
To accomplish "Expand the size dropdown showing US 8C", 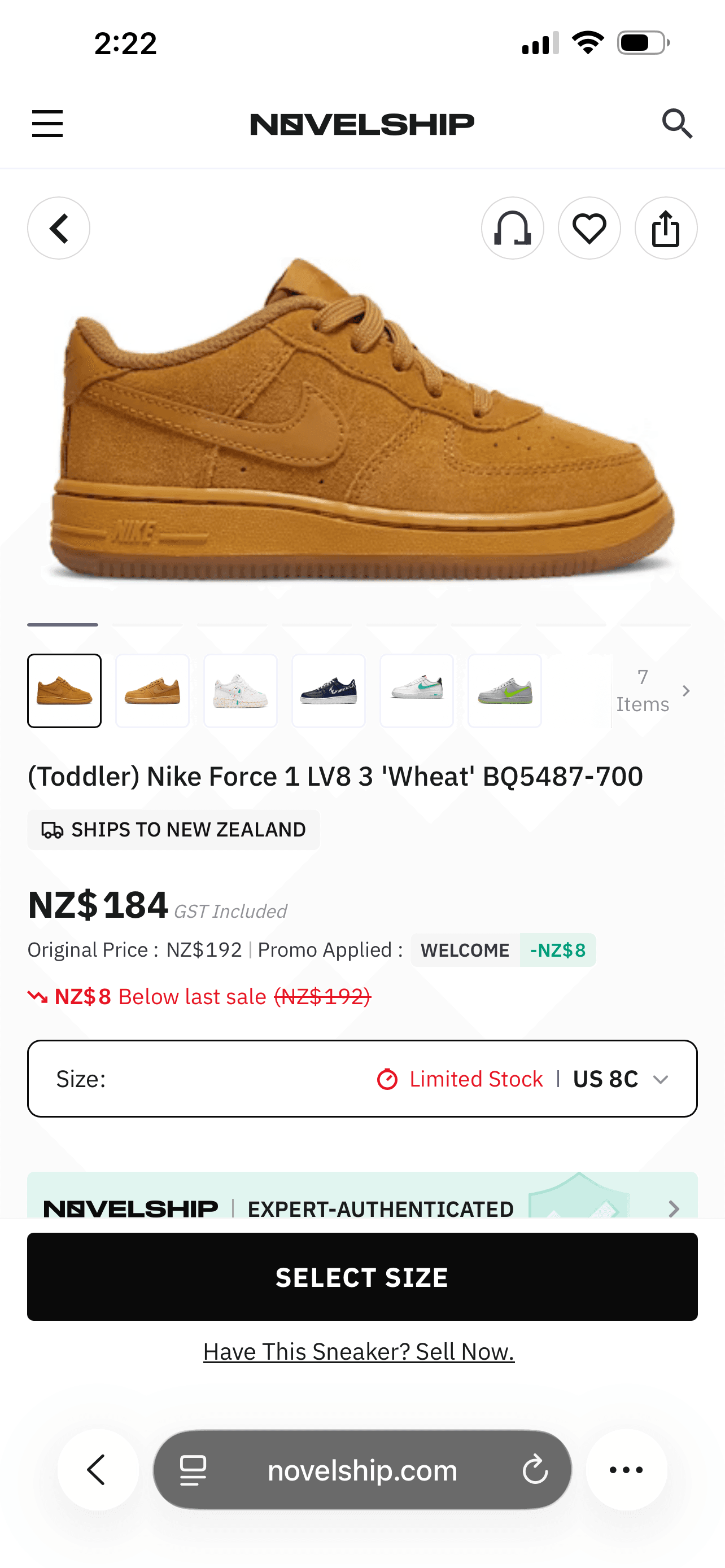I will click(362, 1079).
